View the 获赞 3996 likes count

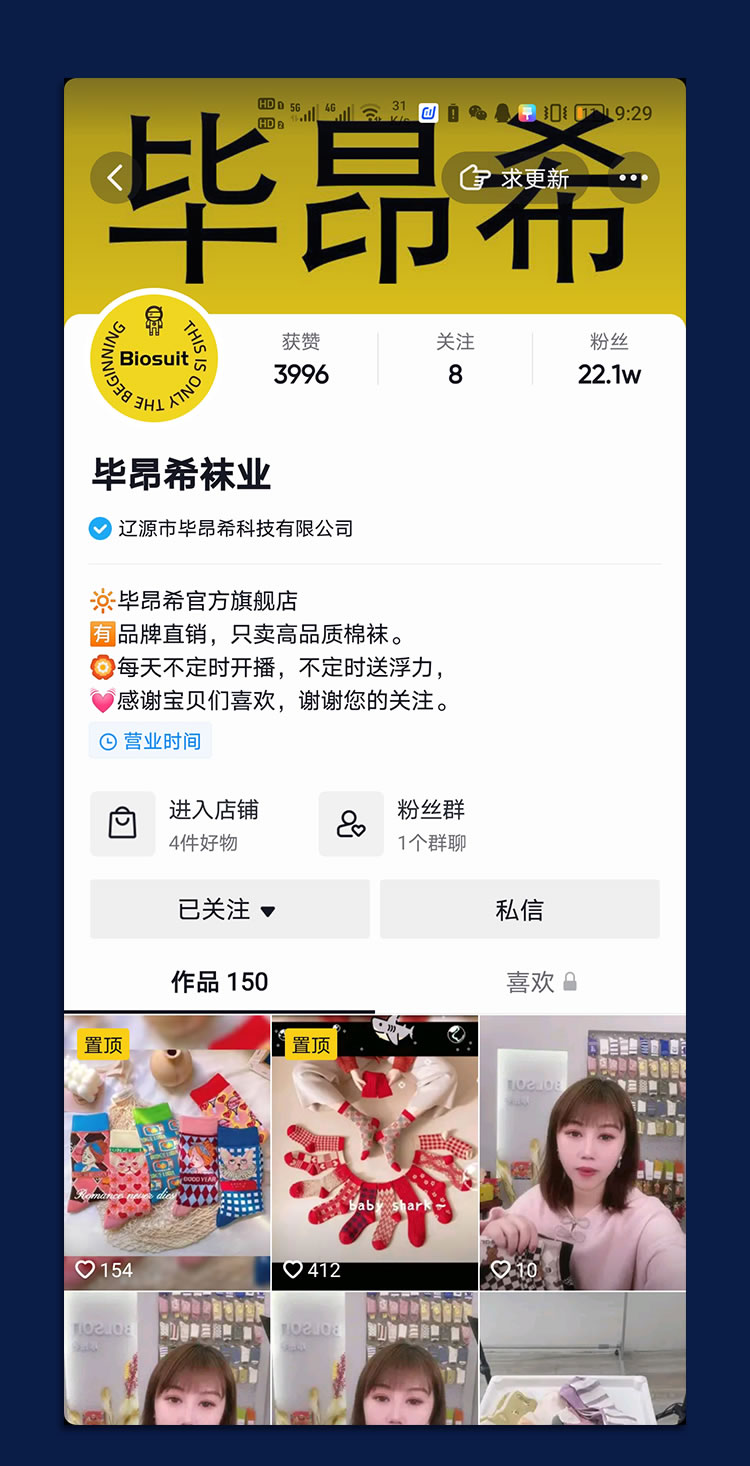pyautogui.click(x=301, y=360)
